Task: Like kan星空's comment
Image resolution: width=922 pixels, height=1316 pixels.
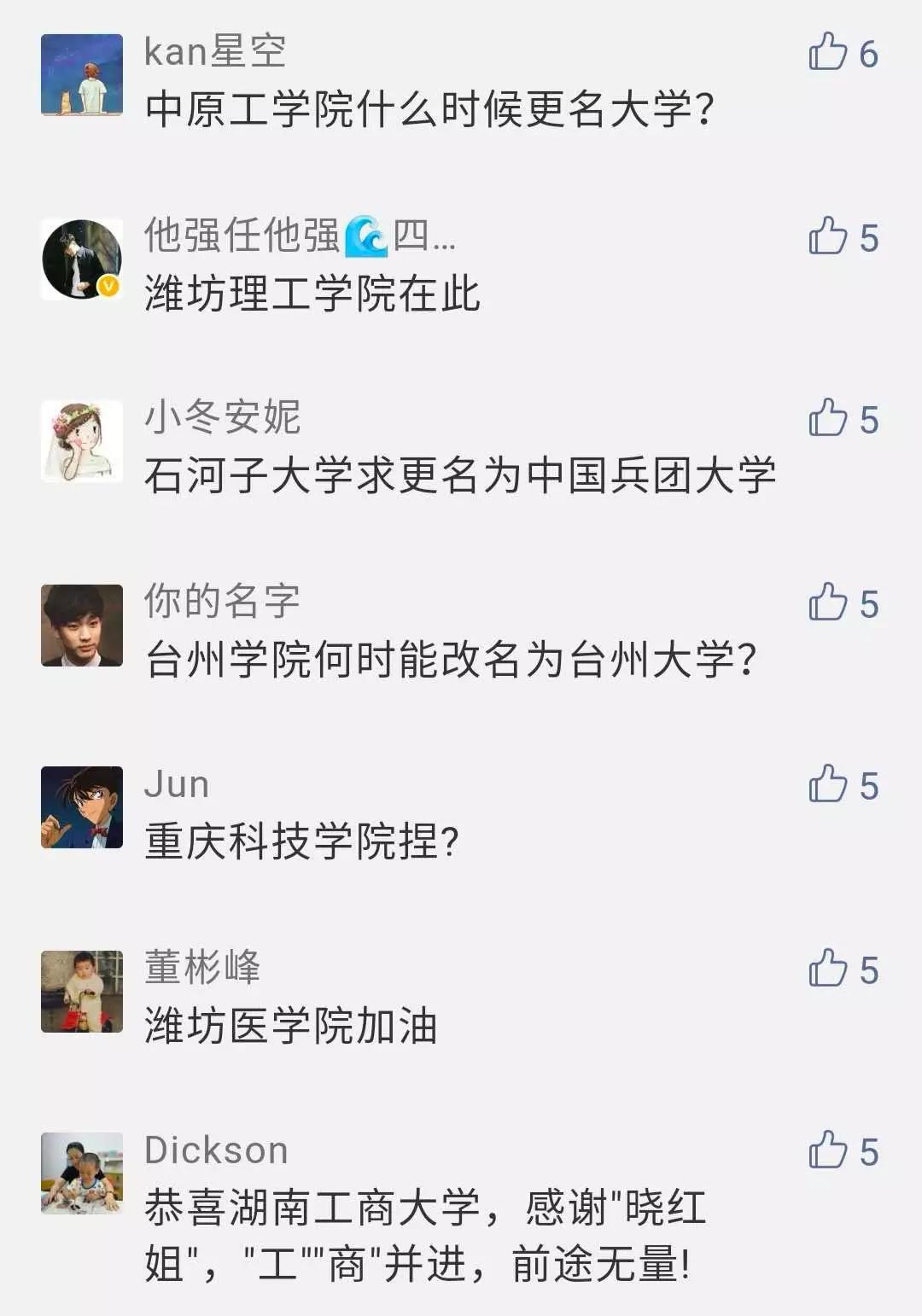Action: [x=827, y=52]
